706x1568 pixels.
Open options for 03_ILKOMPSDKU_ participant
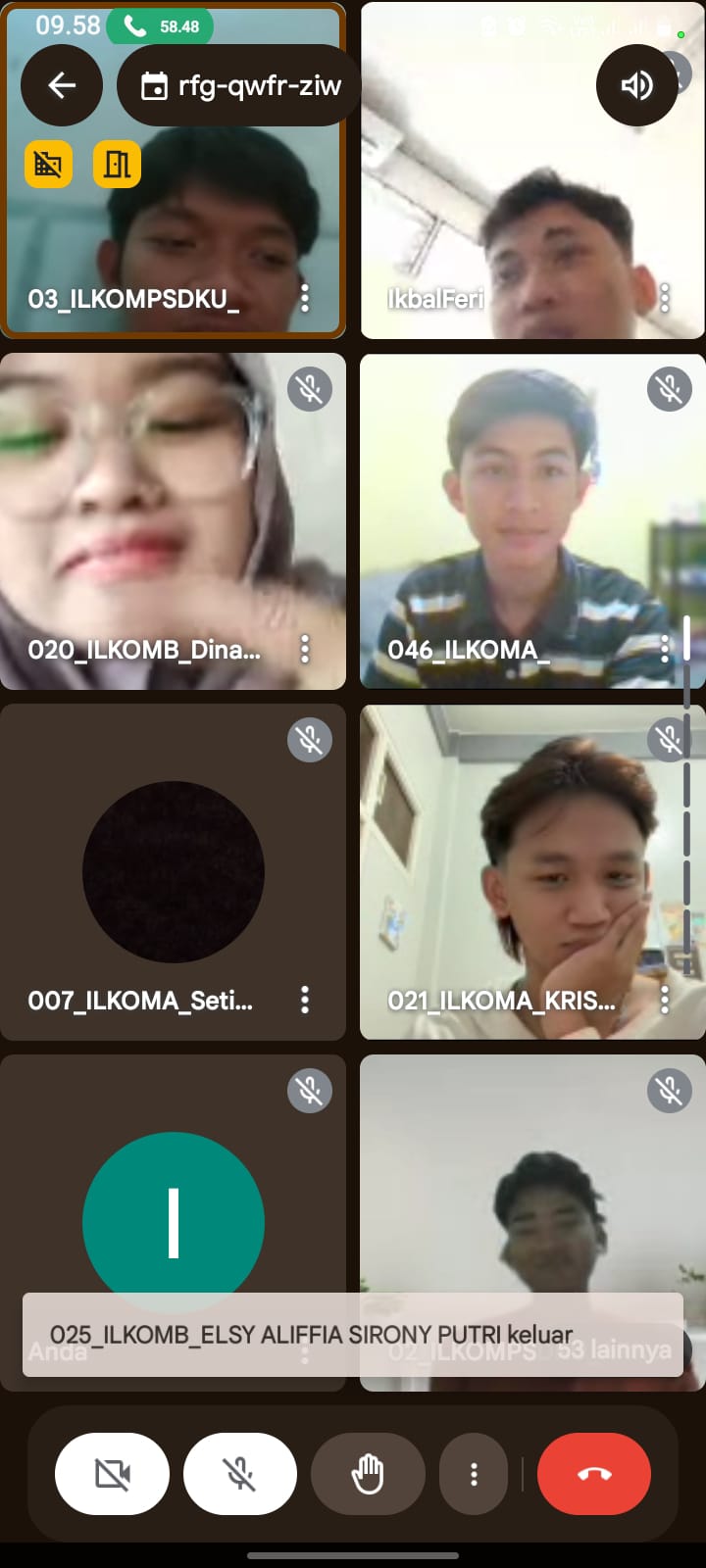305,298
